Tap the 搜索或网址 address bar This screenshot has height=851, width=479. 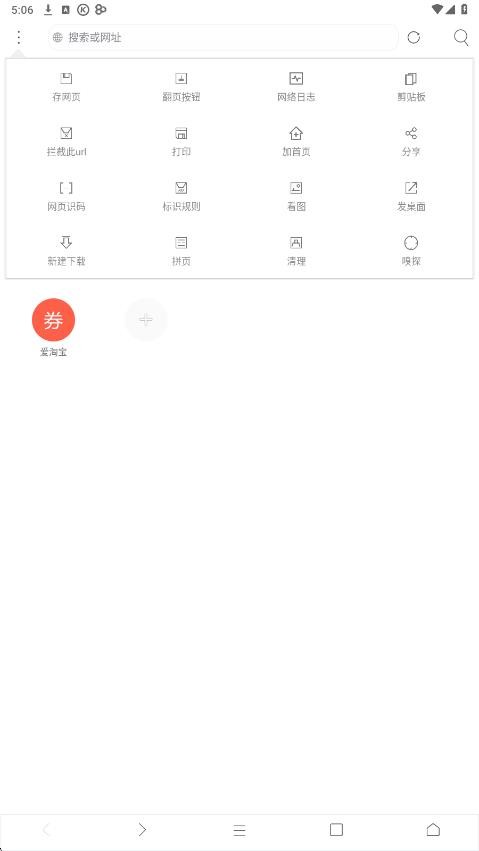coord(223,37)
